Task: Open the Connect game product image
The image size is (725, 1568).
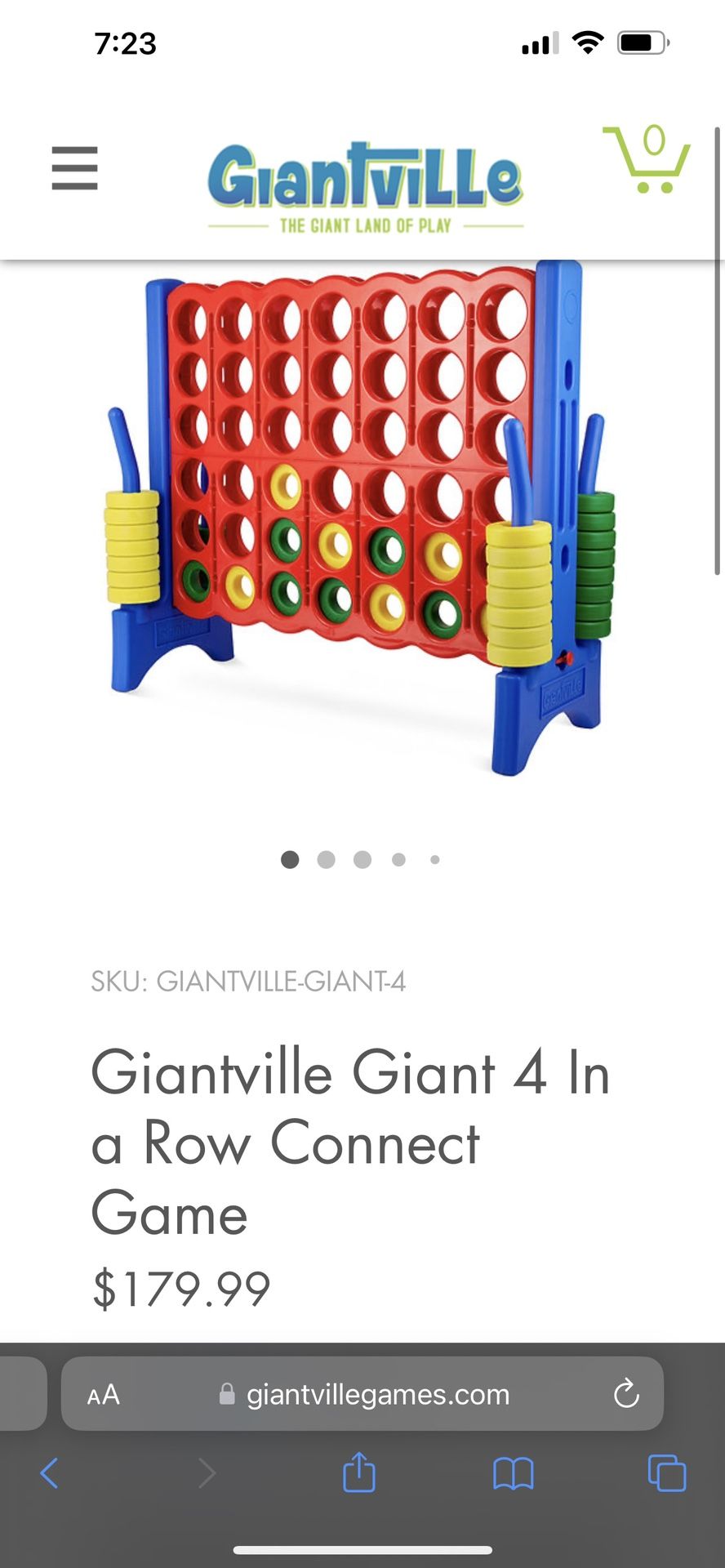Action: (362, 518)
